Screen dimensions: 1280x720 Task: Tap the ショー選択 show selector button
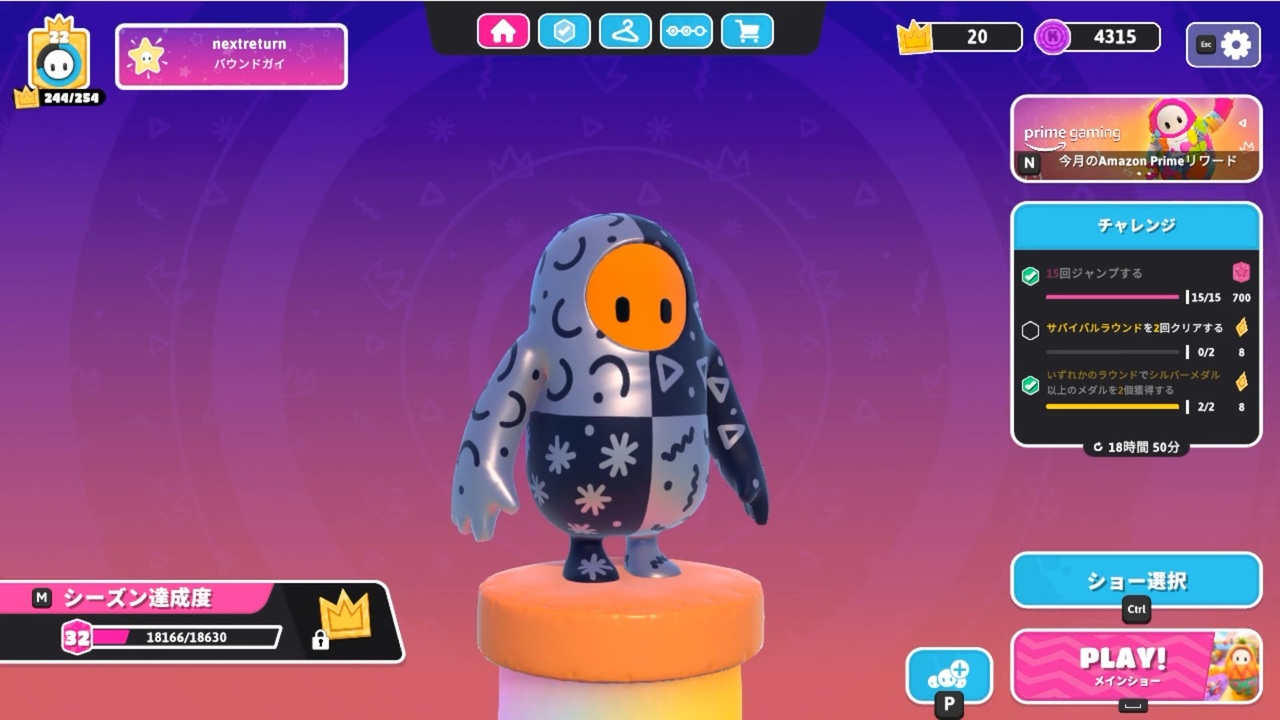[x=1136, y=580]
